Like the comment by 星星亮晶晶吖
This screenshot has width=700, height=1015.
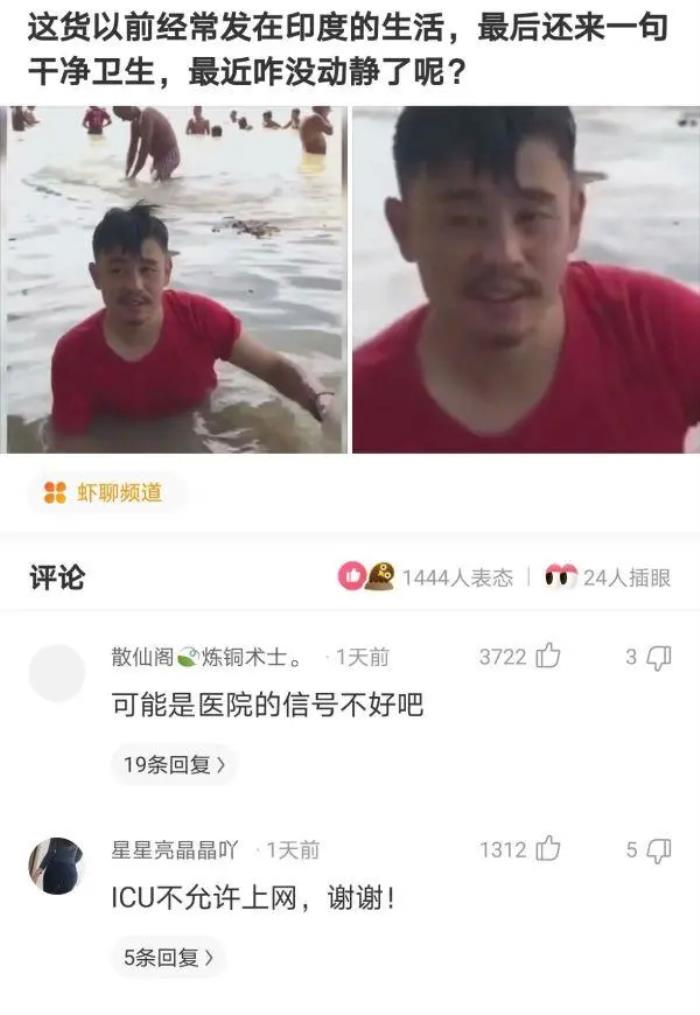[x=548, y=850]
